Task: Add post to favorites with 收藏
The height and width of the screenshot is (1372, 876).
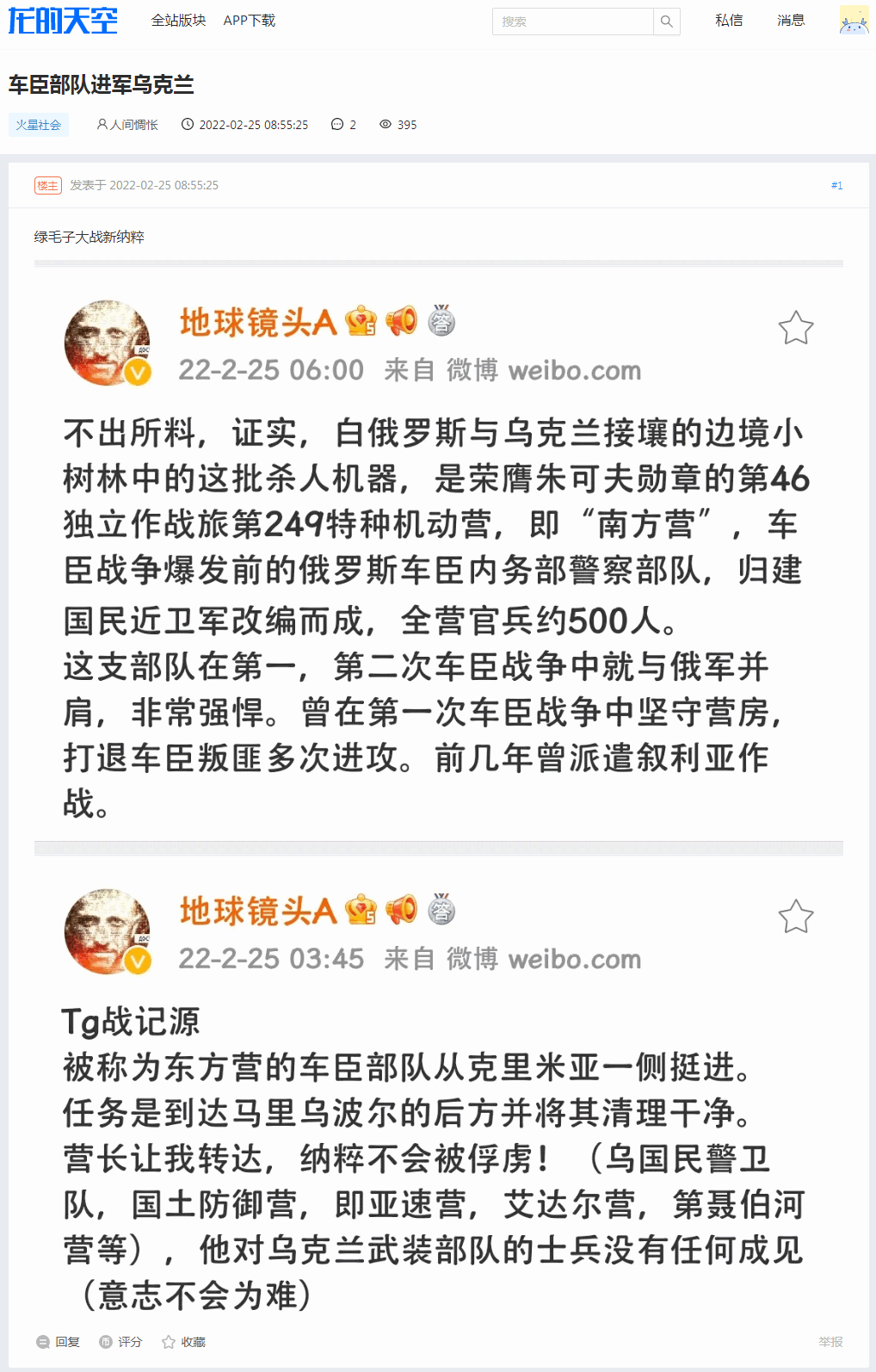Action: point(184,1342)
